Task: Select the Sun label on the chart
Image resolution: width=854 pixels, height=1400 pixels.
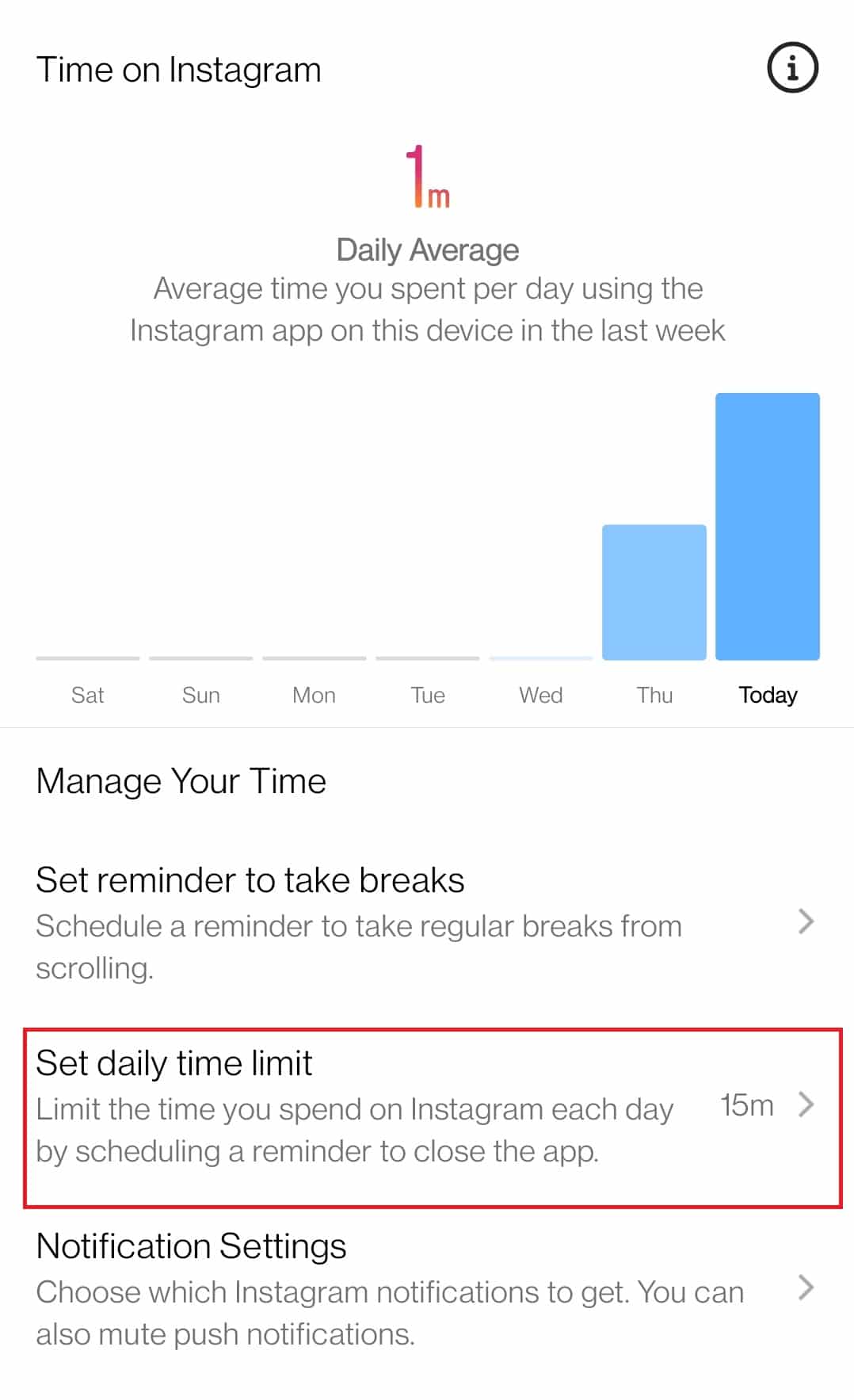Action: tap(200, 694)
